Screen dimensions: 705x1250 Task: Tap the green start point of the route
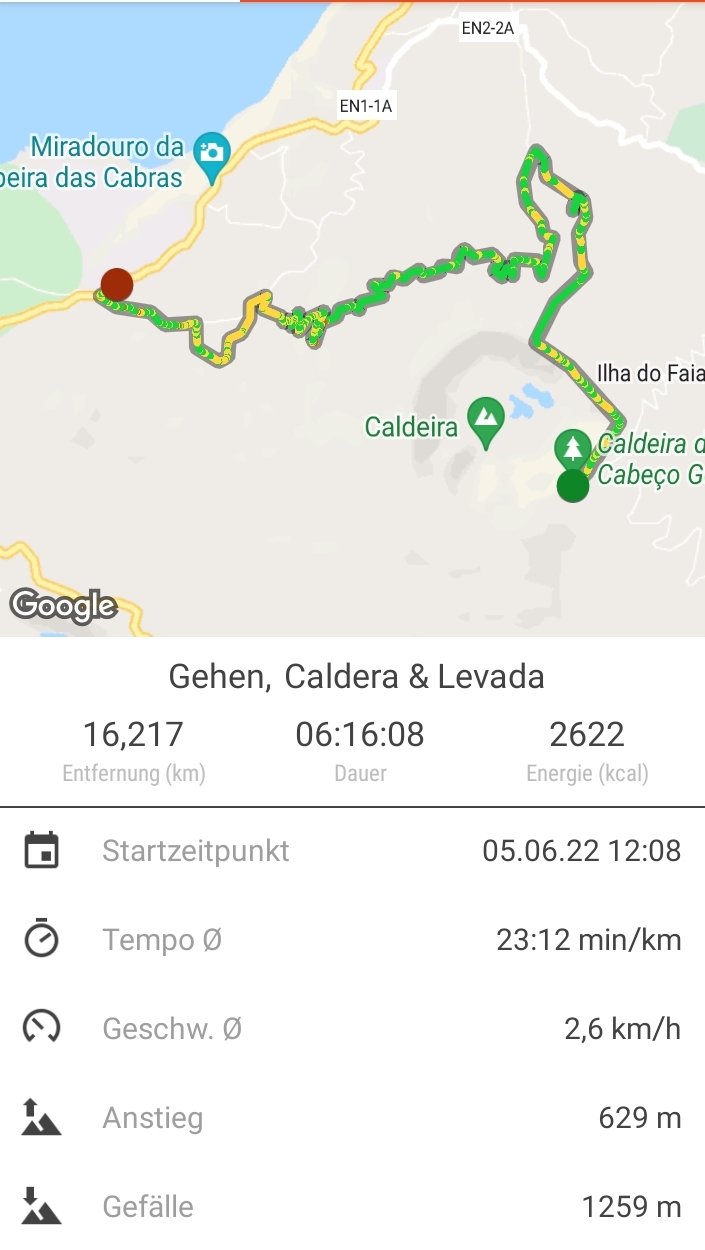[x=573, y=486]
